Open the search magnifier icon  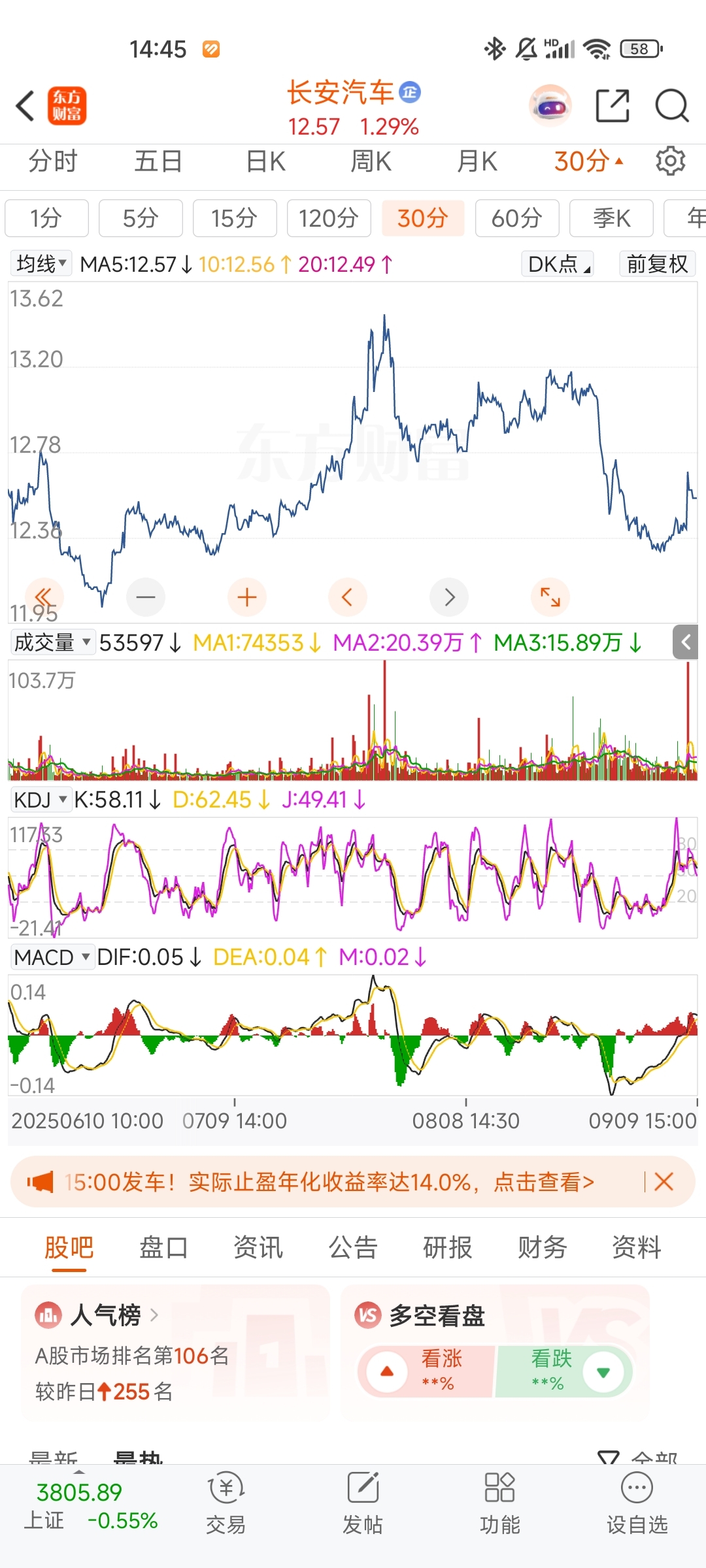pos(671,106)
